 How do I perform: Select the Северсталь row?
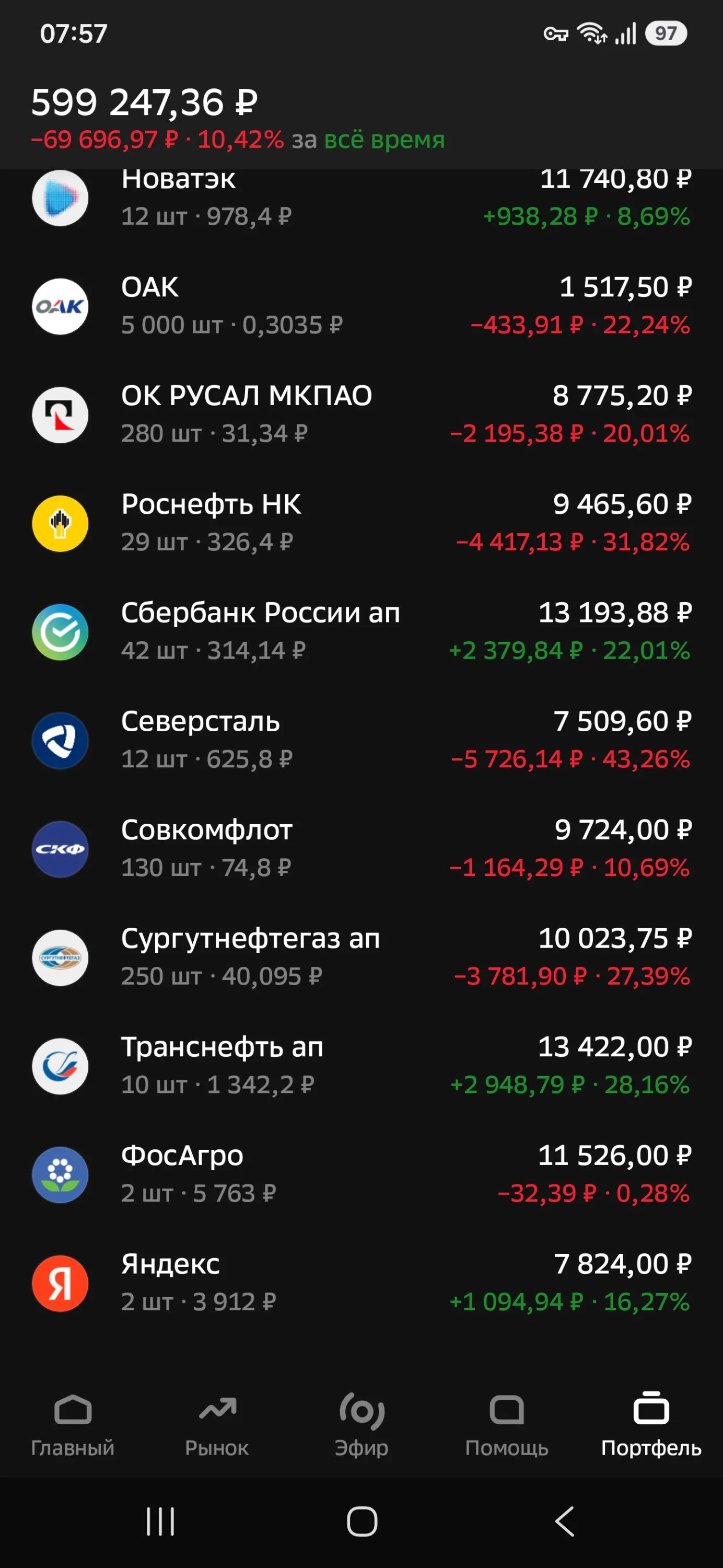click(x=361, y=740)
